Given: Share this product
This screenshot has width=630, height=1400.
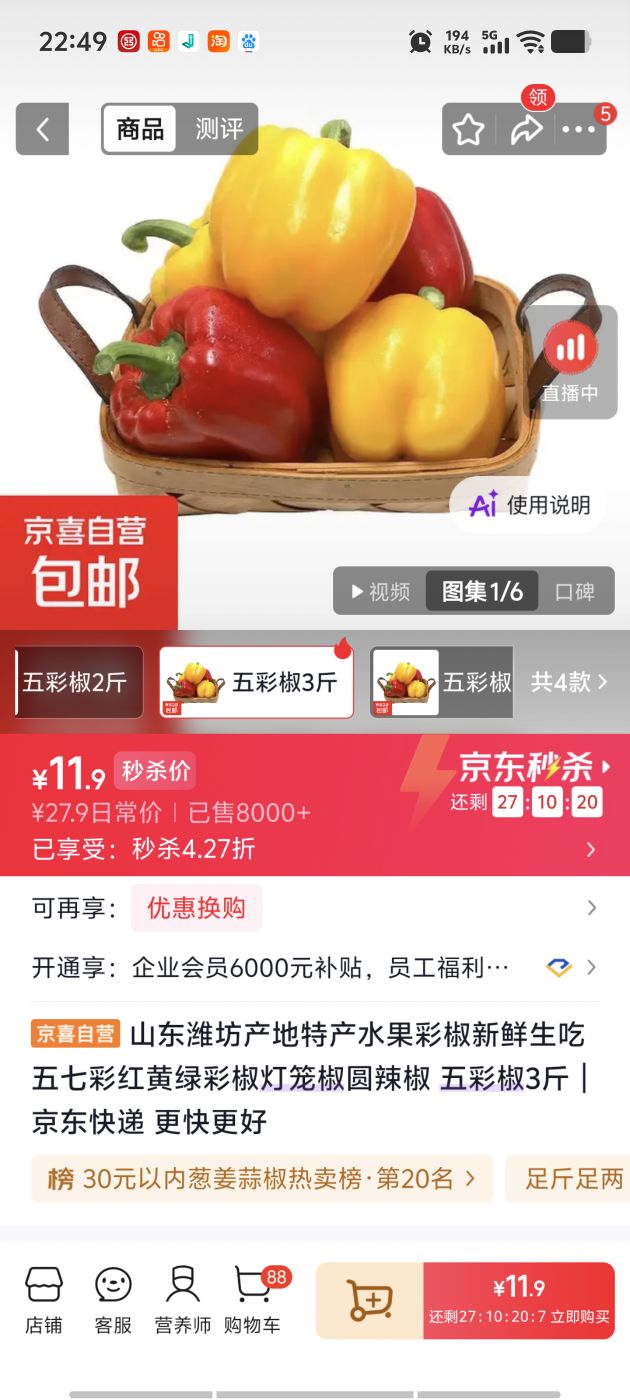Looking at the screenshot, I should [526, 129].
